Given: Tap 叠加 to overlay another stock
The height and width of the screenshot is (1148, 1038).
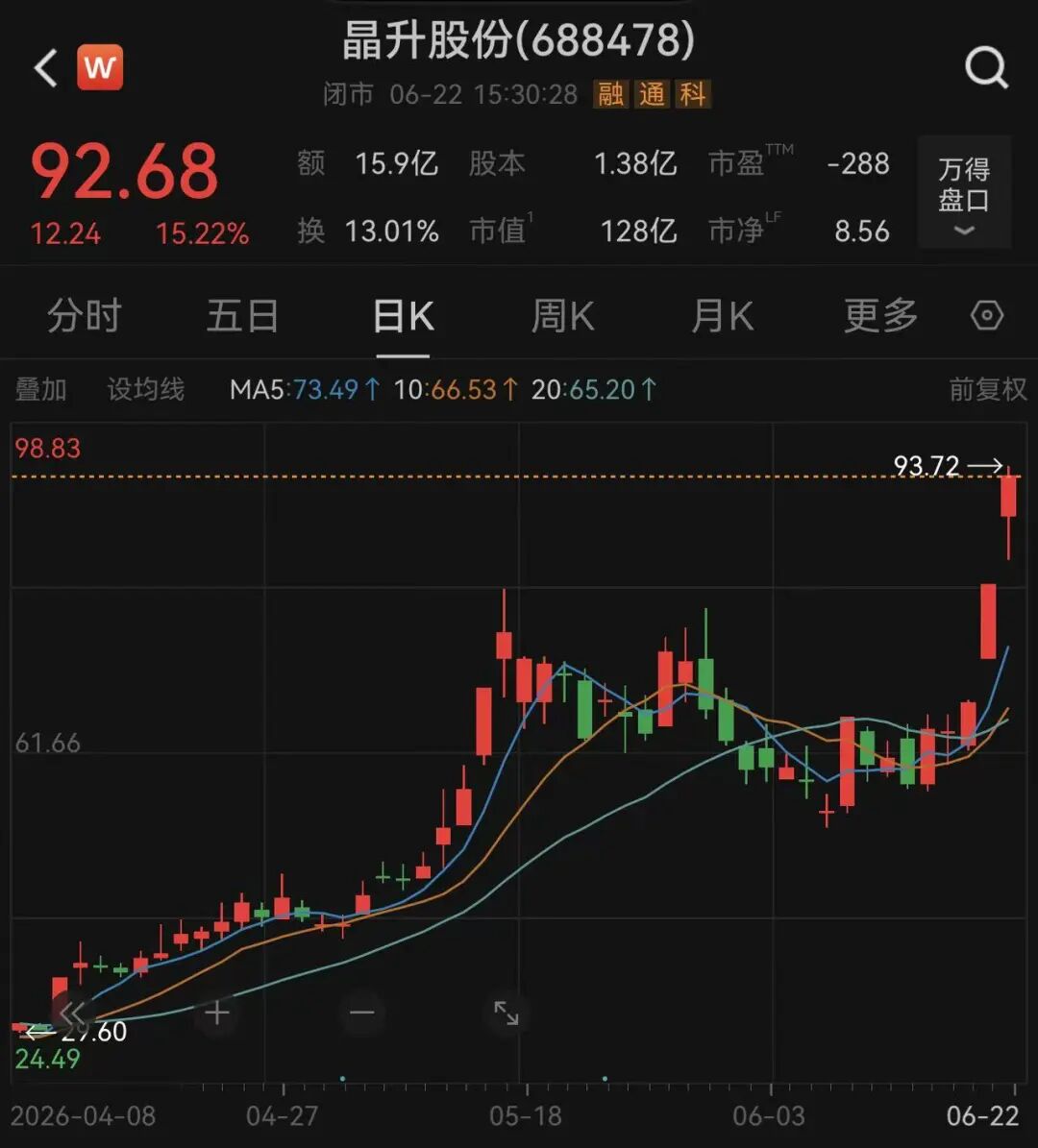Looking at the screenshot, I should (x=41, y=389).
